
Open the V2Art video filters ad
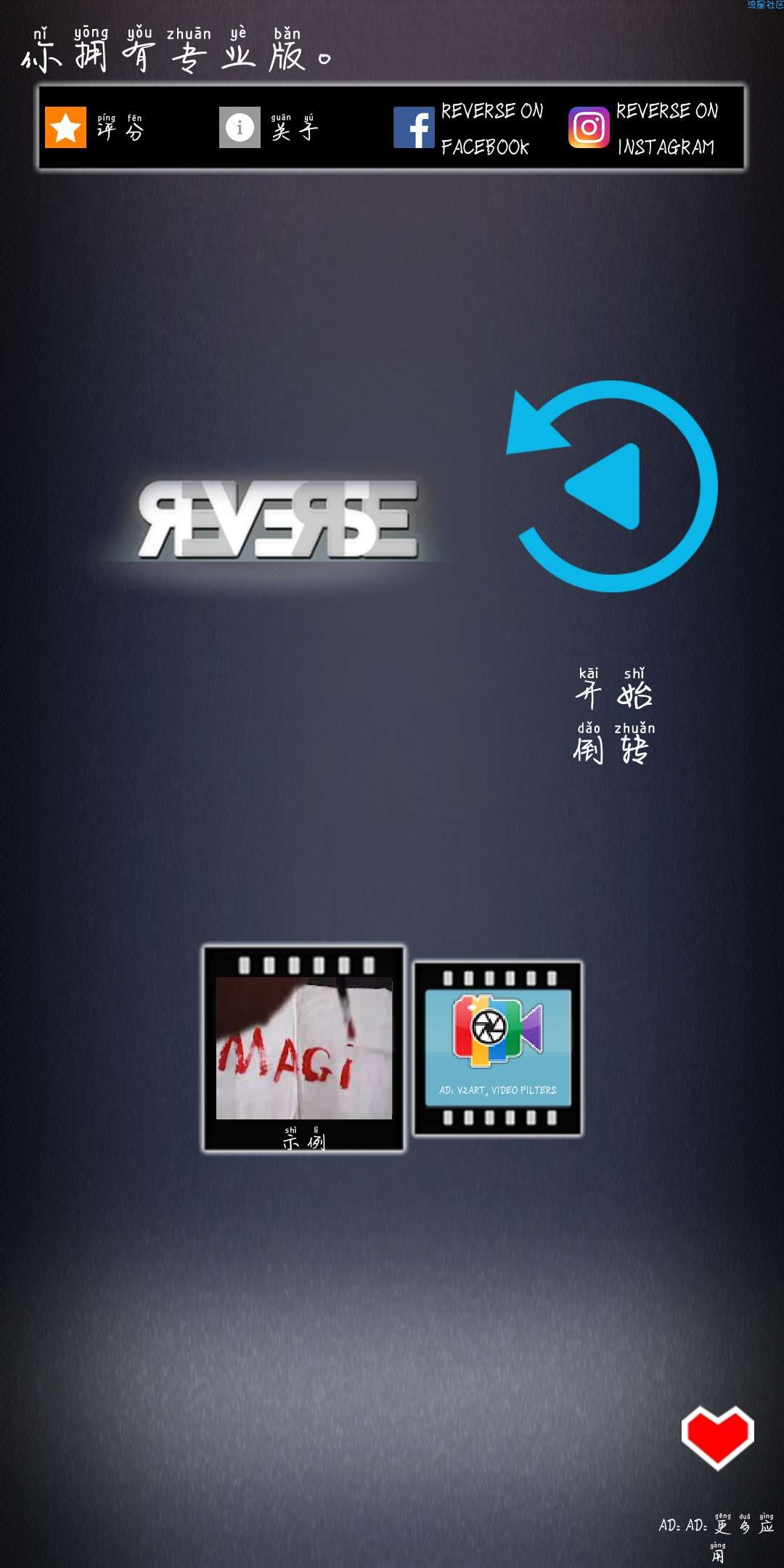pos(498,1048)
